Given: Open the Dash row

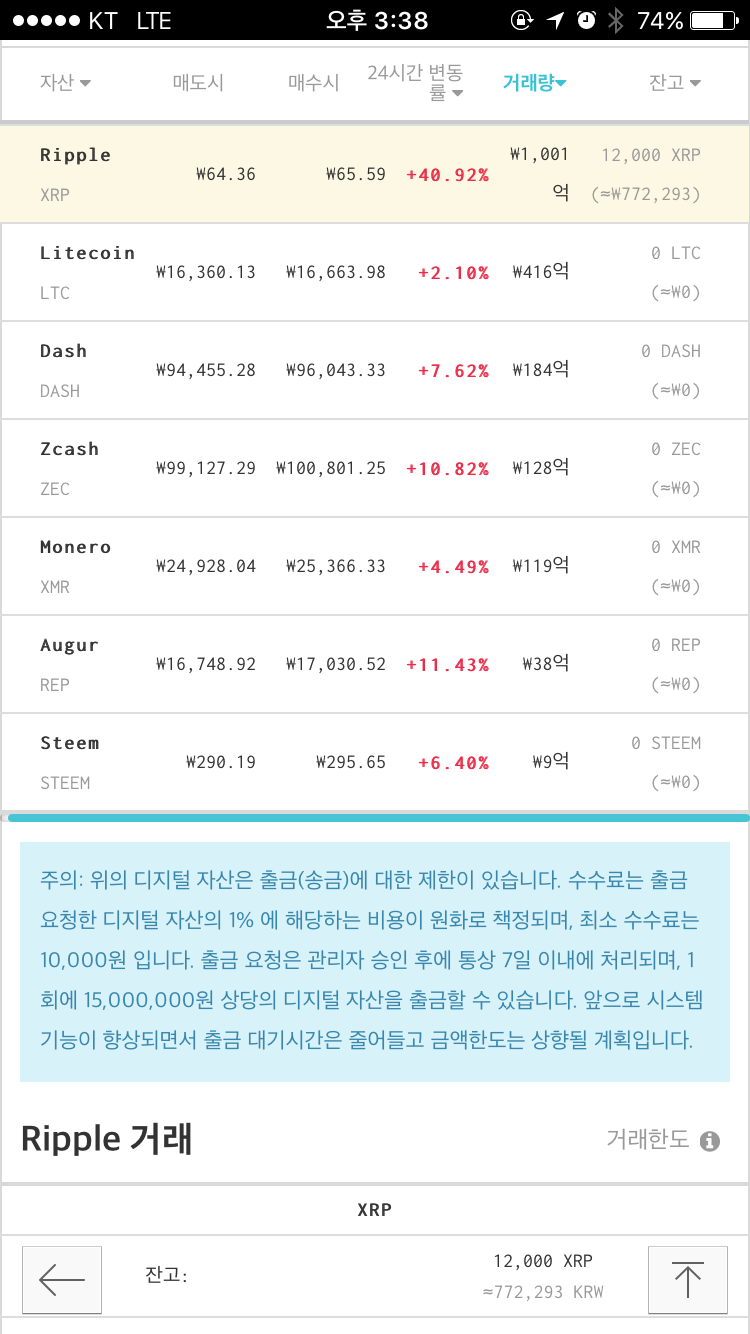Looking at the screenshot, I should coord(375,370).
